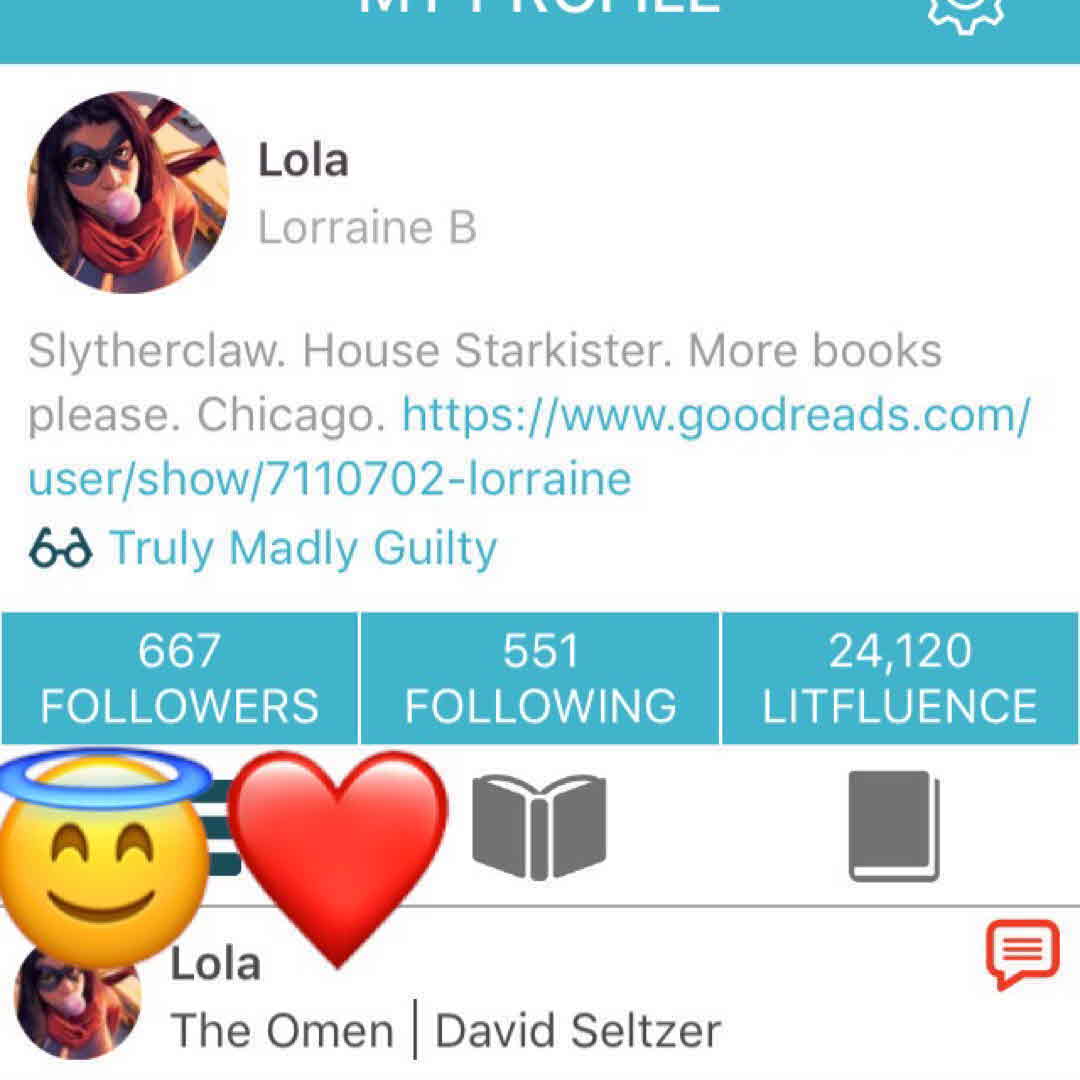Screen dimensions: 1080x1080
Task: Open currently reading Truly Madly Guilty
Action: [302, 548]
